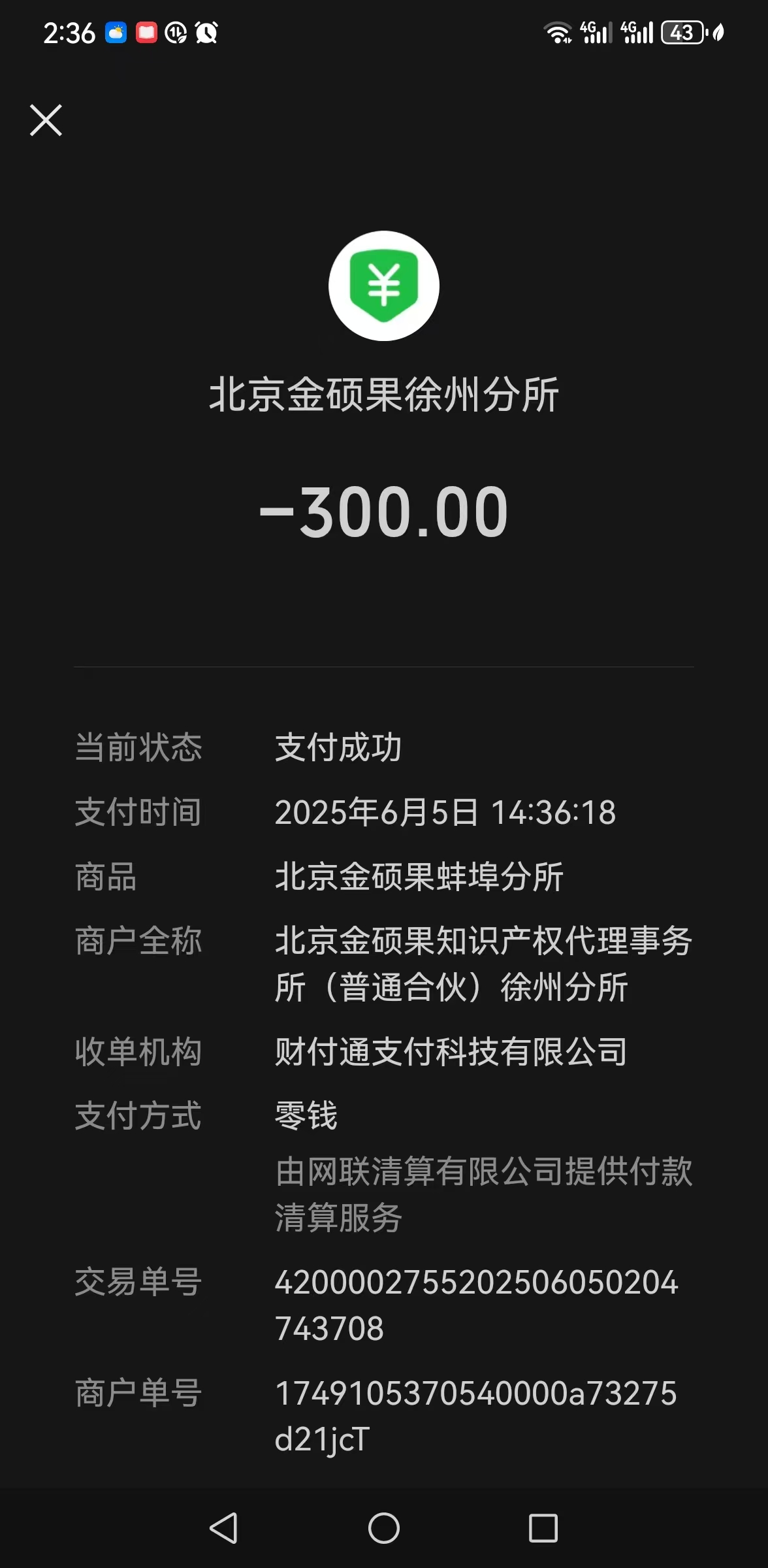Go back using system navigation

point(223,1528)
